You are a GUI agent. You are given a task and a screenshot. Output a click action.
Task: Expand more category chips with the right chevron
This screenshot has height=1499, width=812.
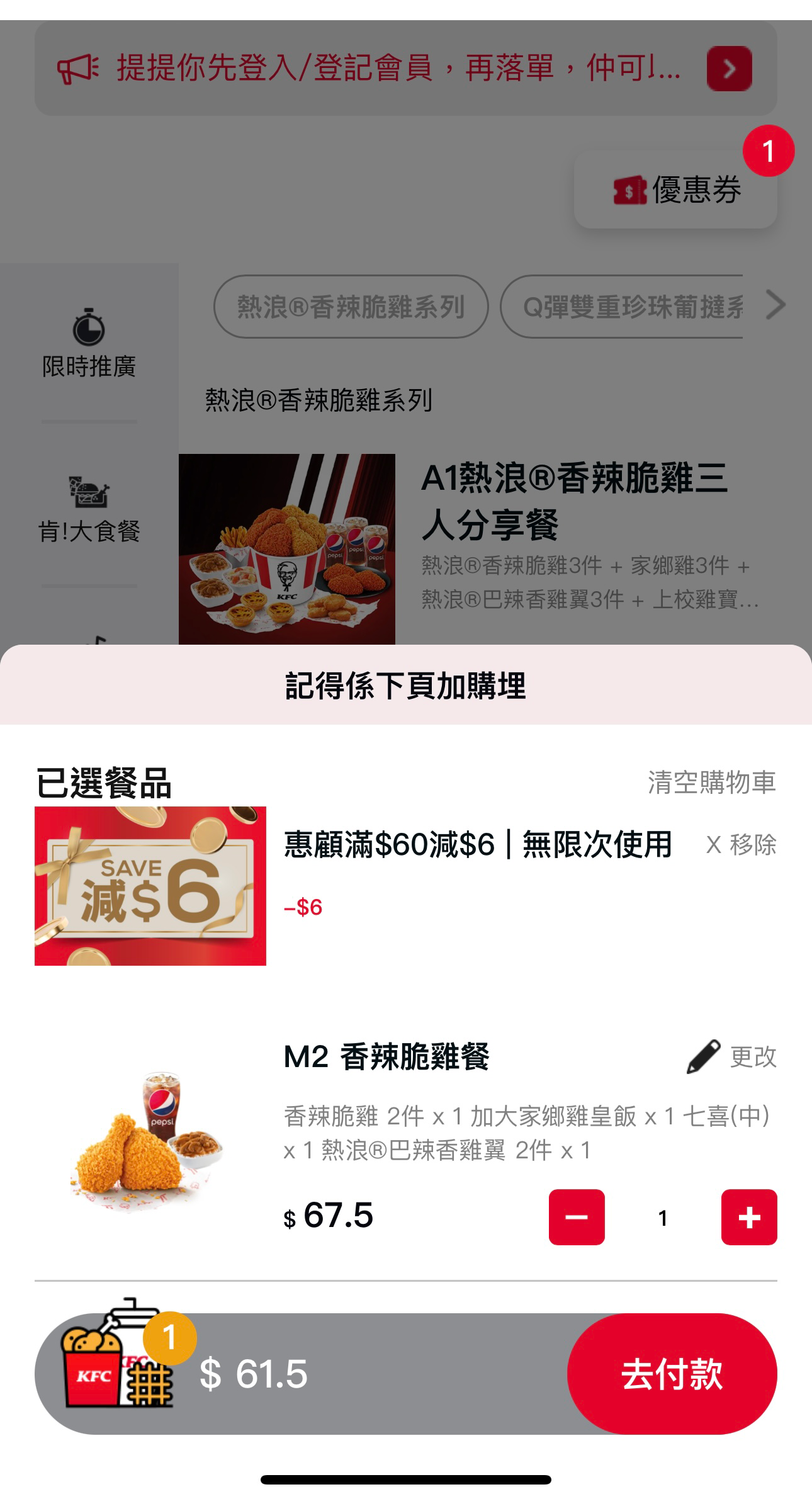point(777,305)
